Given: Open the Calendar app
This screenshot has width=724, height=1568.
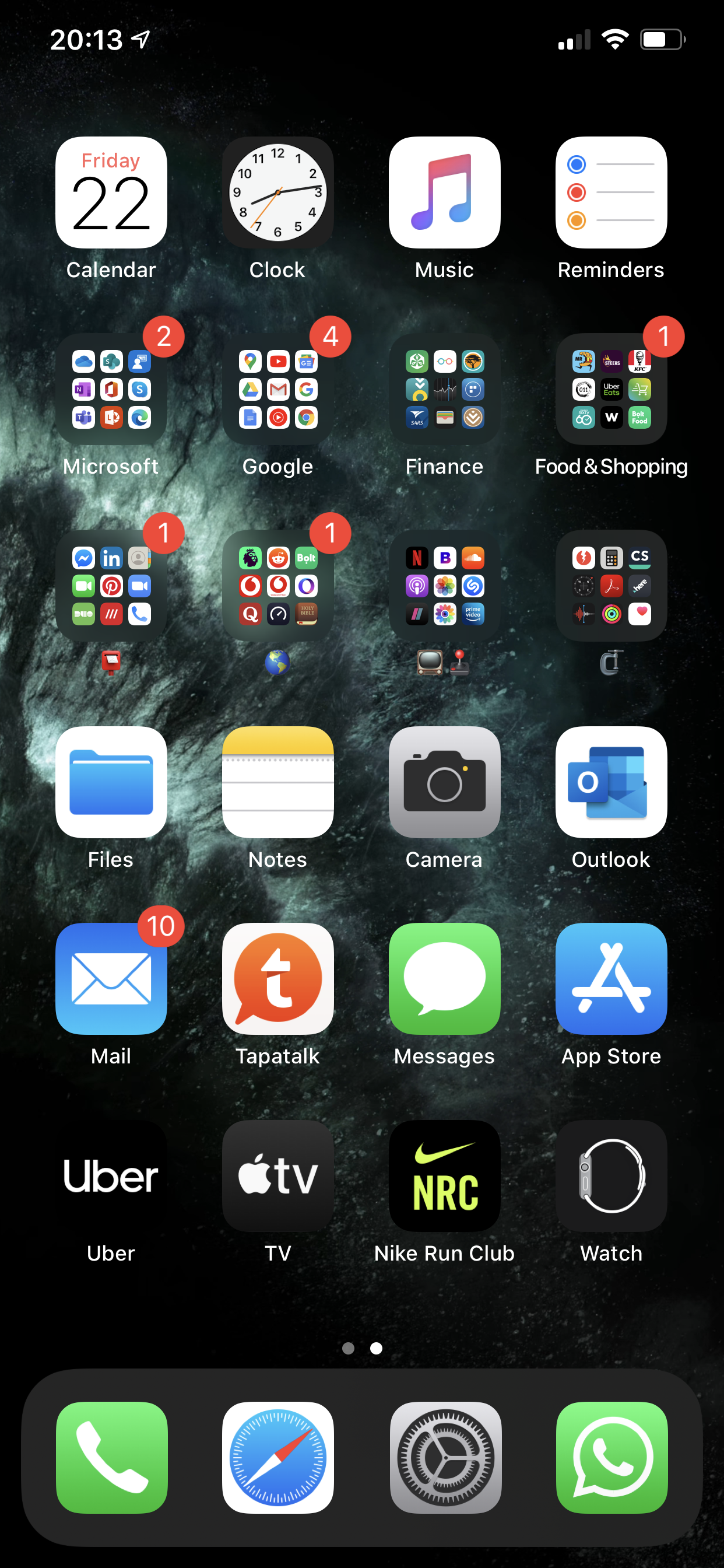Looking at the screenshot, I should click(111, 192).
